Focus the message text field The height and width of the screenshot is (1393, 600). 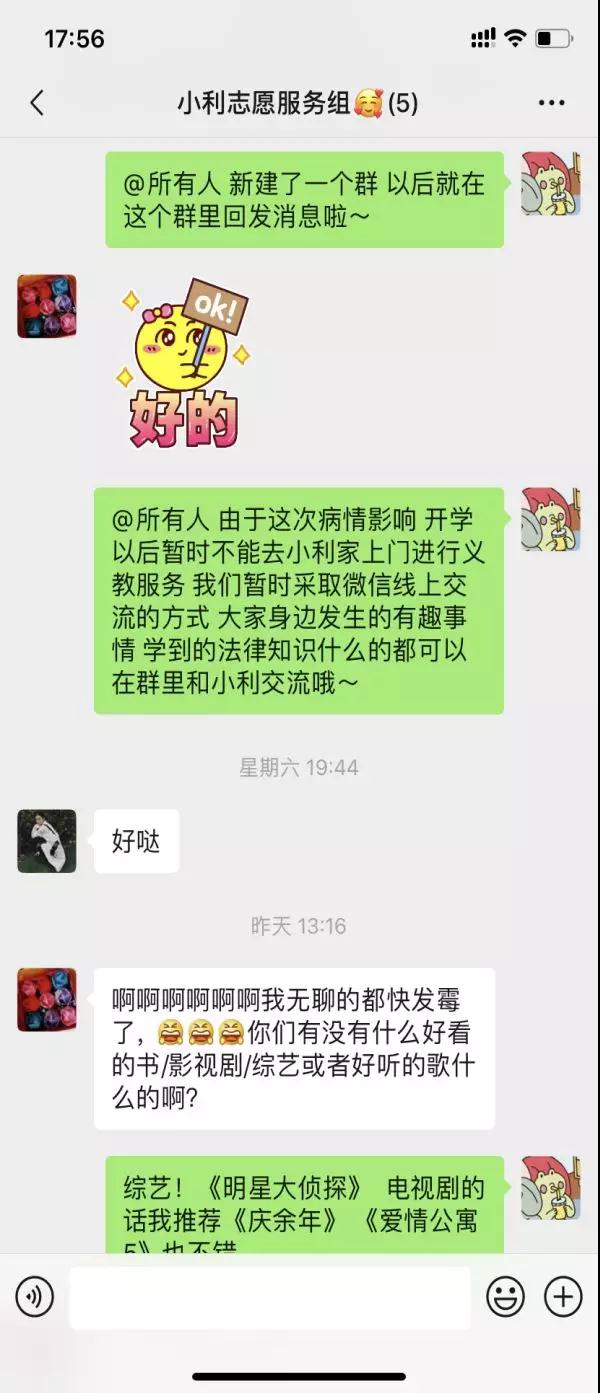[270, 1298]
